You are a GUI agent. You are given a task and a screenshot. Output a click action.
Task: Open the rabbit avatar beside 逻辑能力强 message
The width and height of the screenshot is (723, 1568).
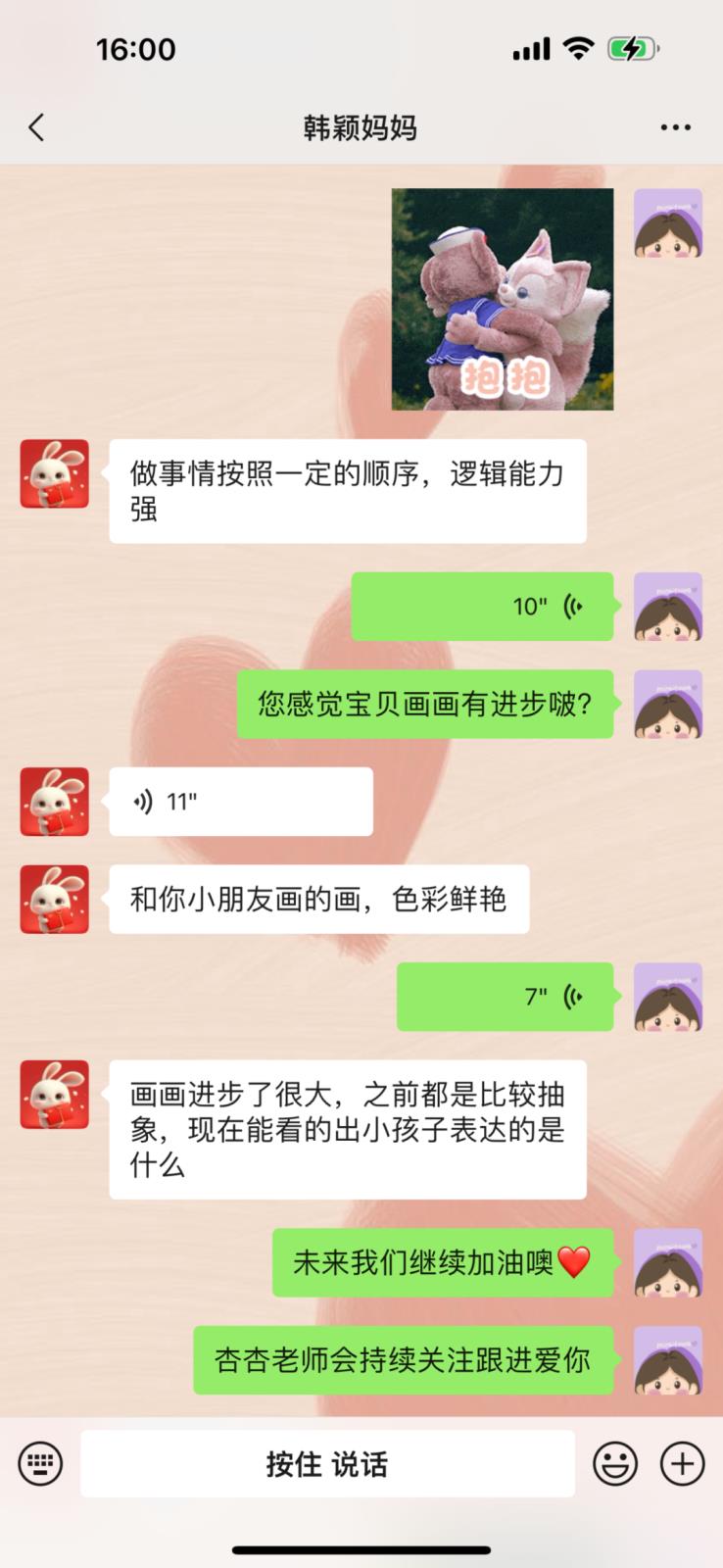(x=55, y=474)
